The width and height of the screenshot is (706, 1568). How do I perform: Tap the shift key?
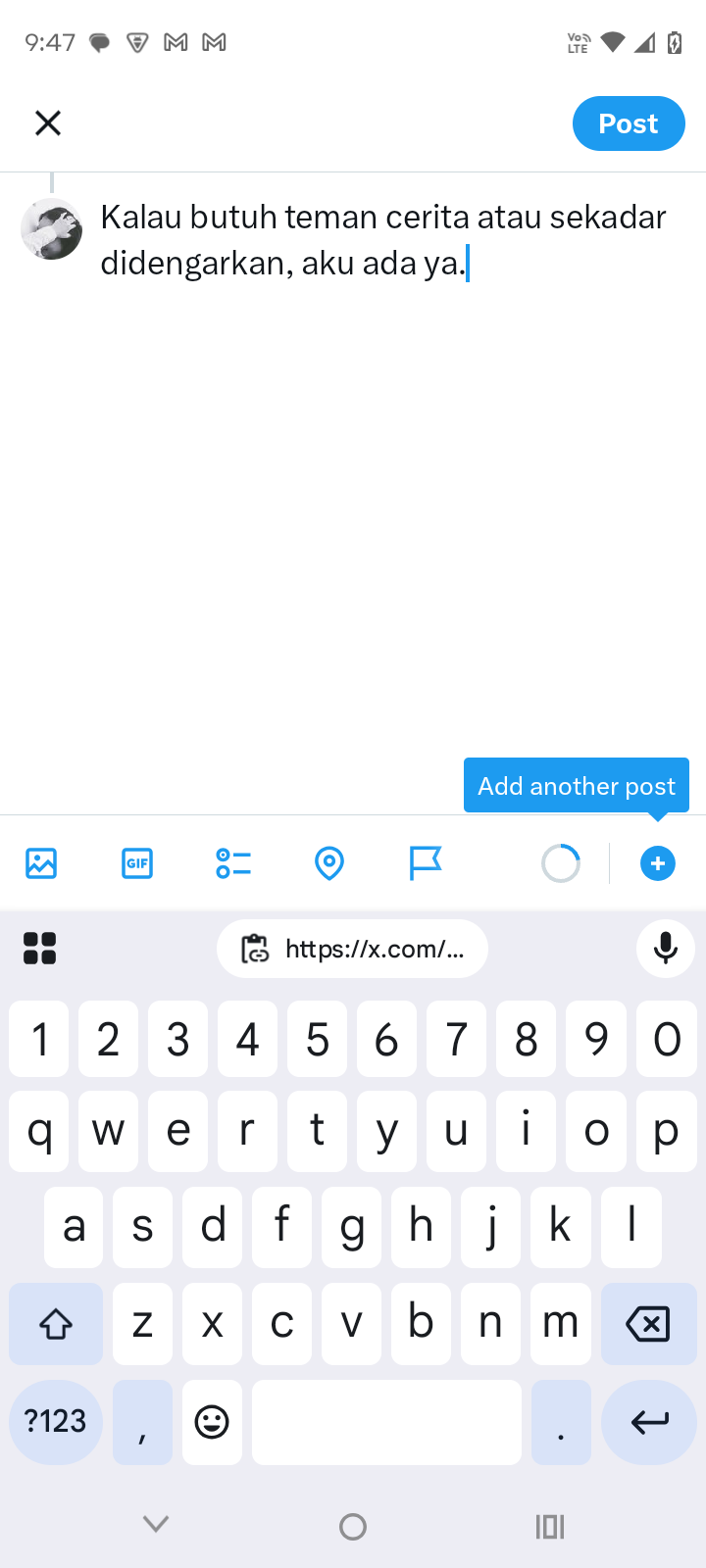[56, 1324]
